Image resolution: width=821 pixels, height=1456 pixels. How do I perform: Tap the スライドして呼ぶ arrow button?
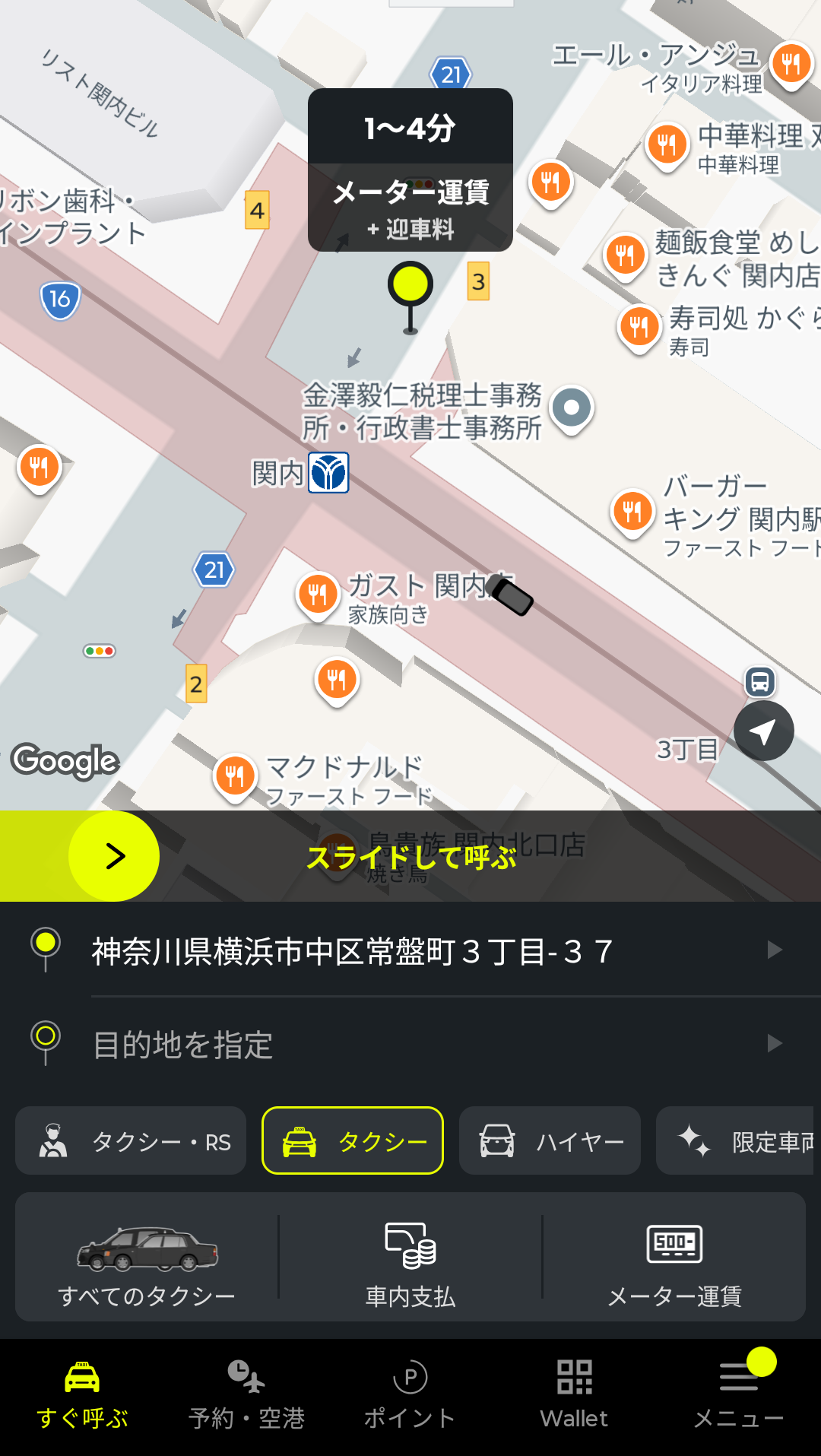(x=114, y=856)
